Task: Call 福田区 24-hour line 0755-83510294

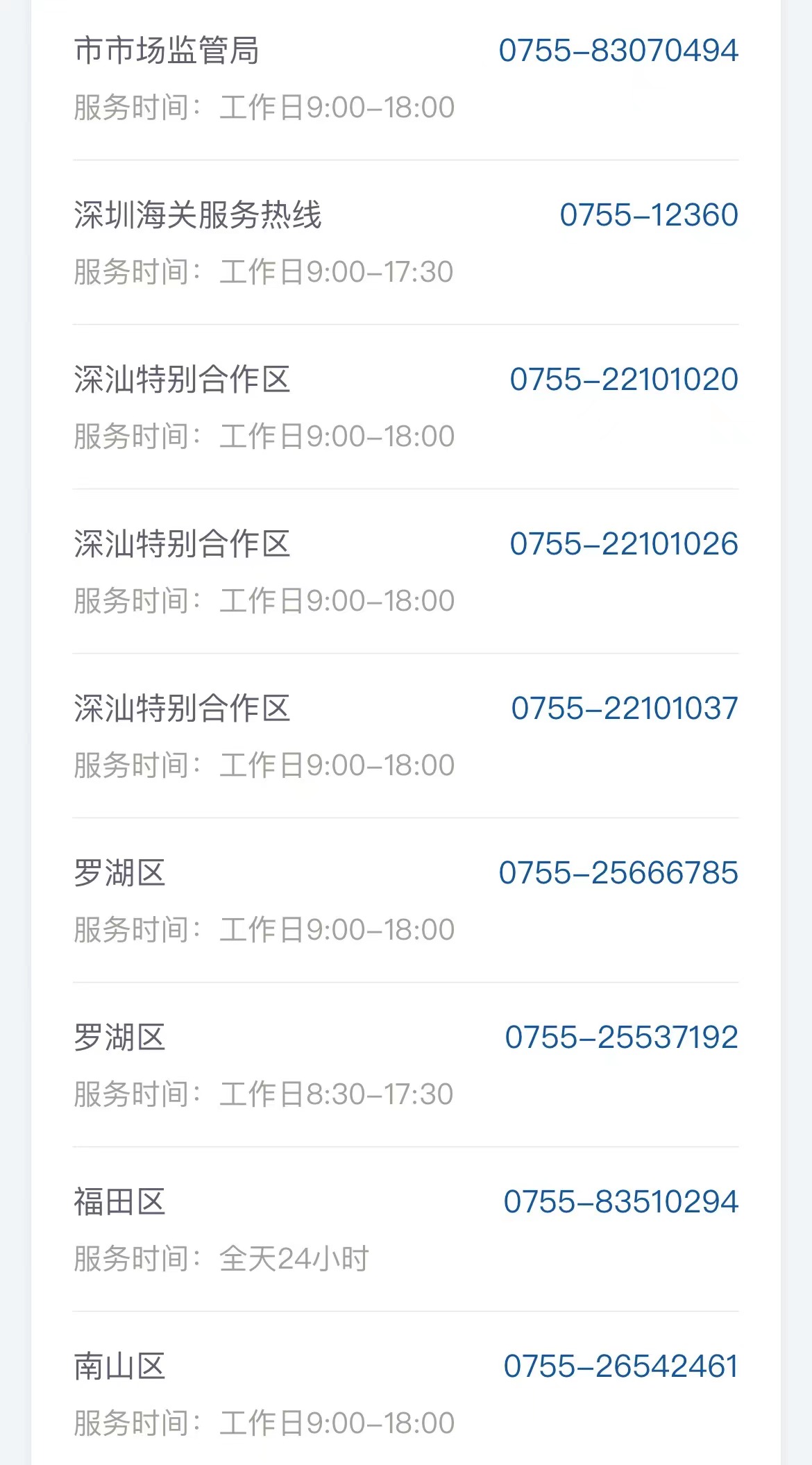Action: pyautogui.click(x=620, y=1202)
